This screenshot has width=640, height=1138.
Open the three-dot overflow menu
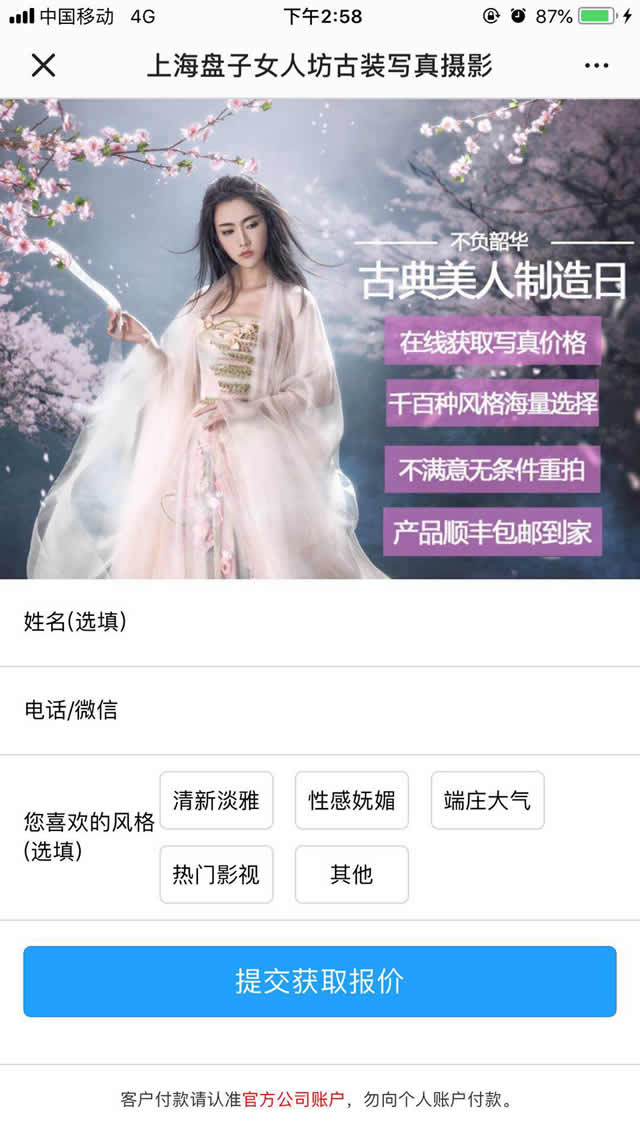coord(596,66)
